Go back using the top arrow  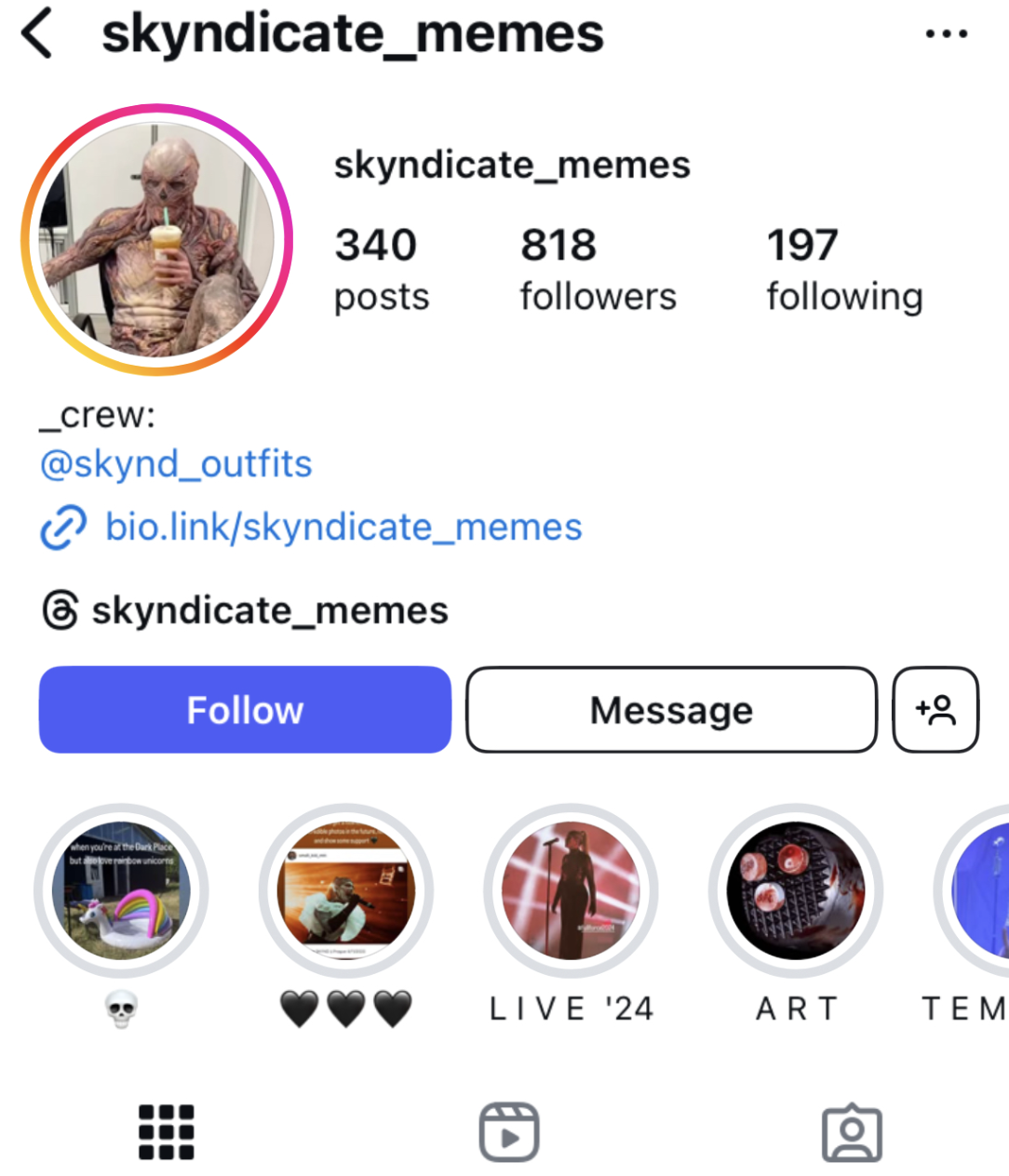[37, 35]
